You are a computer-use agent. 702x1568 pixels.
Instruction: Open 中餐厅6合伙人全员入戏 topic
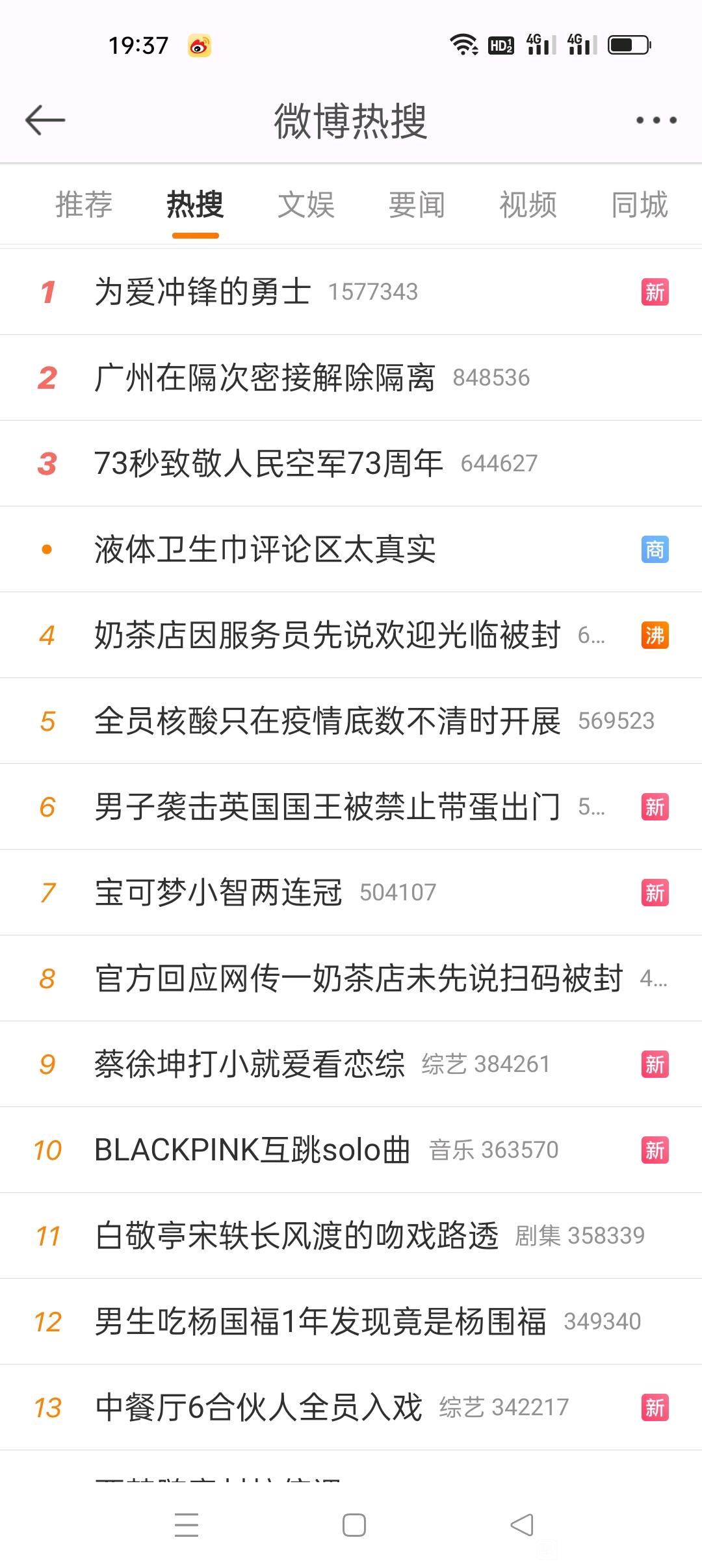[x=351, y=1407]
